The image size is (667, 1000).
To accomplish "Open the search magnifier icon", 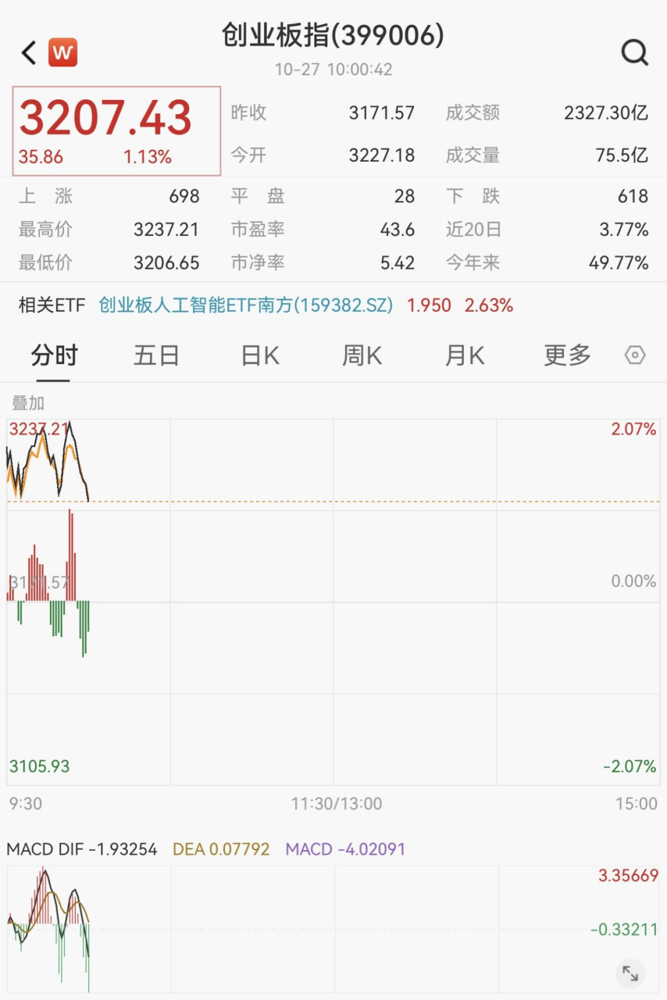I will pos(634,52).
